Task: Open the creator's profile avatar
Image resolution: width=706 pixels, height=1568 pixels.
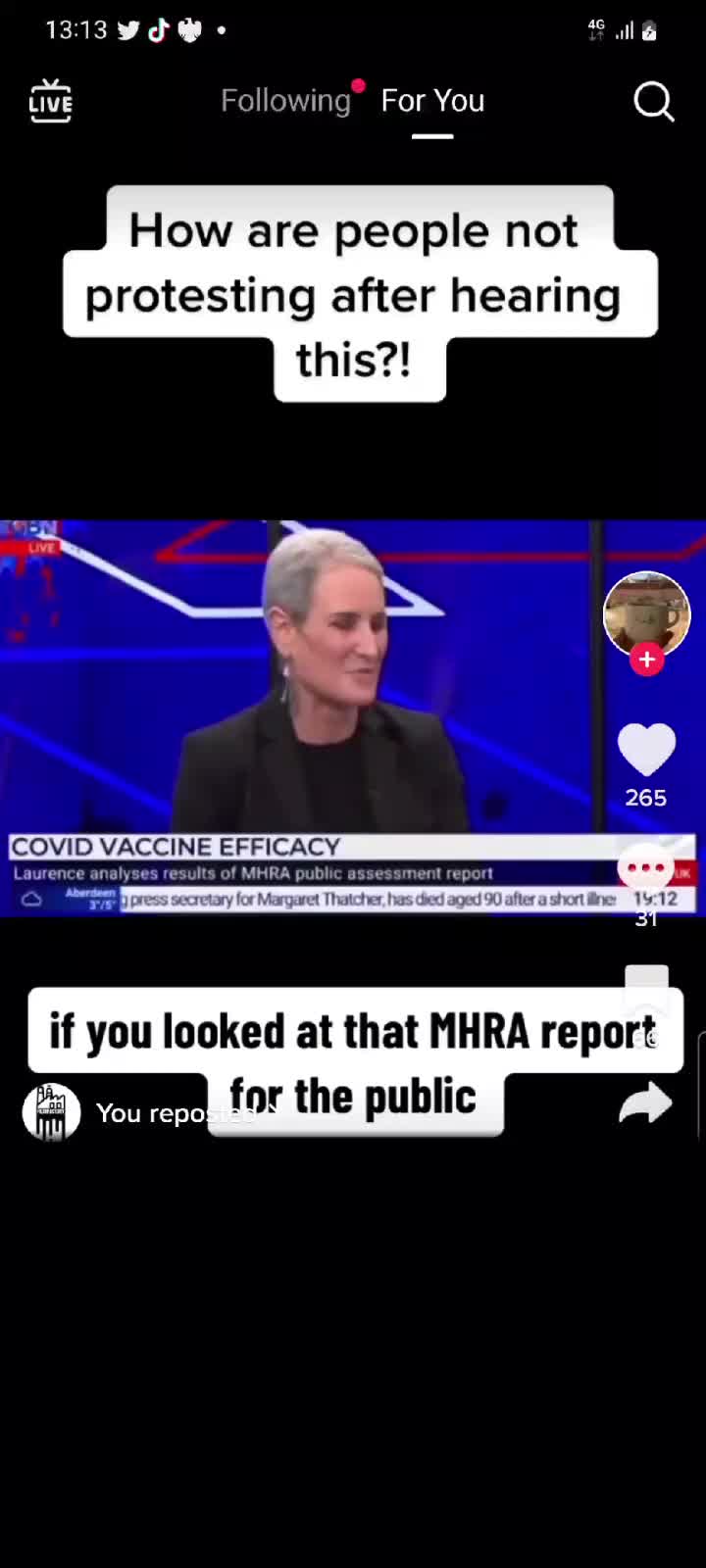Action: [x=646, y=614]
